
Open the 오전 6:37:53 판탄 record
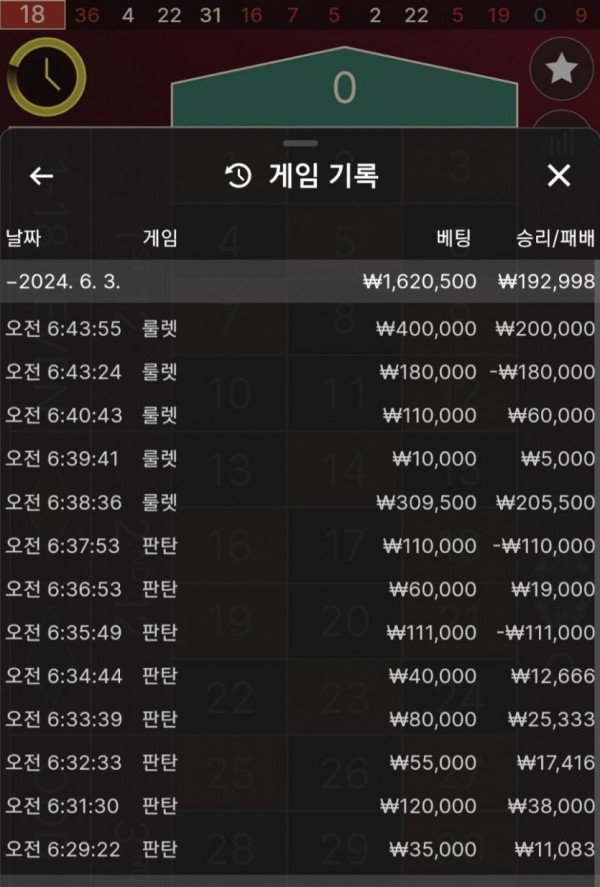point(300,545)
